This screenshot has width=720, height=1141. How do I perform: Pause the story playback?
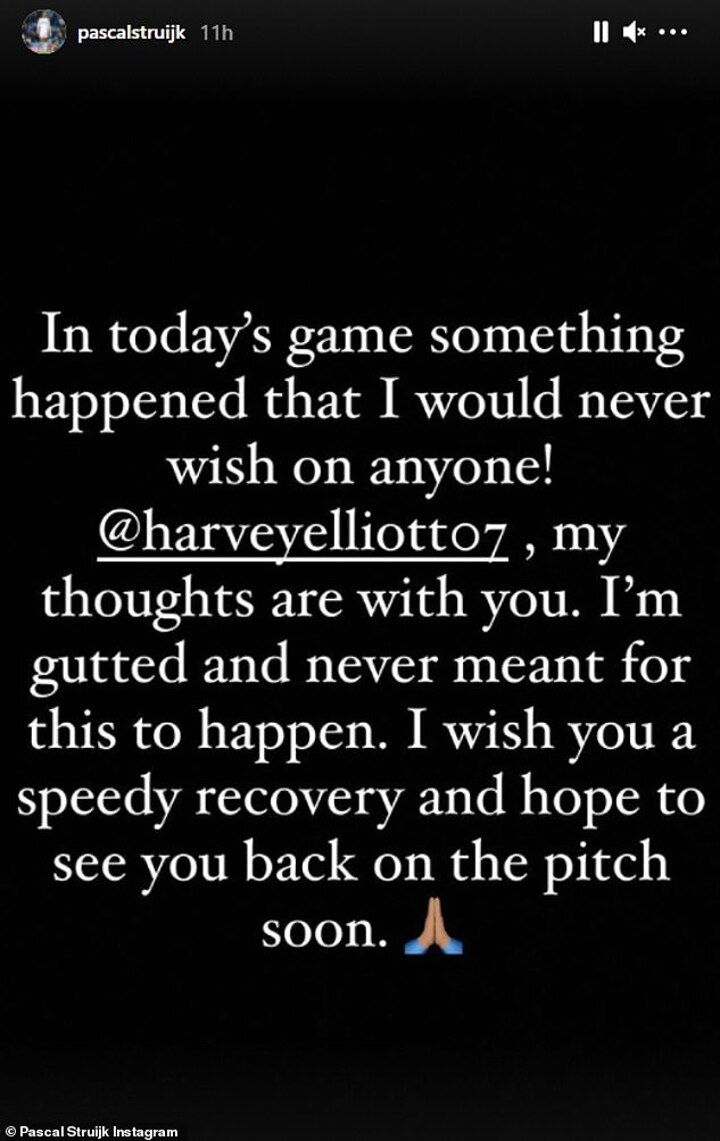pos(601,33)
